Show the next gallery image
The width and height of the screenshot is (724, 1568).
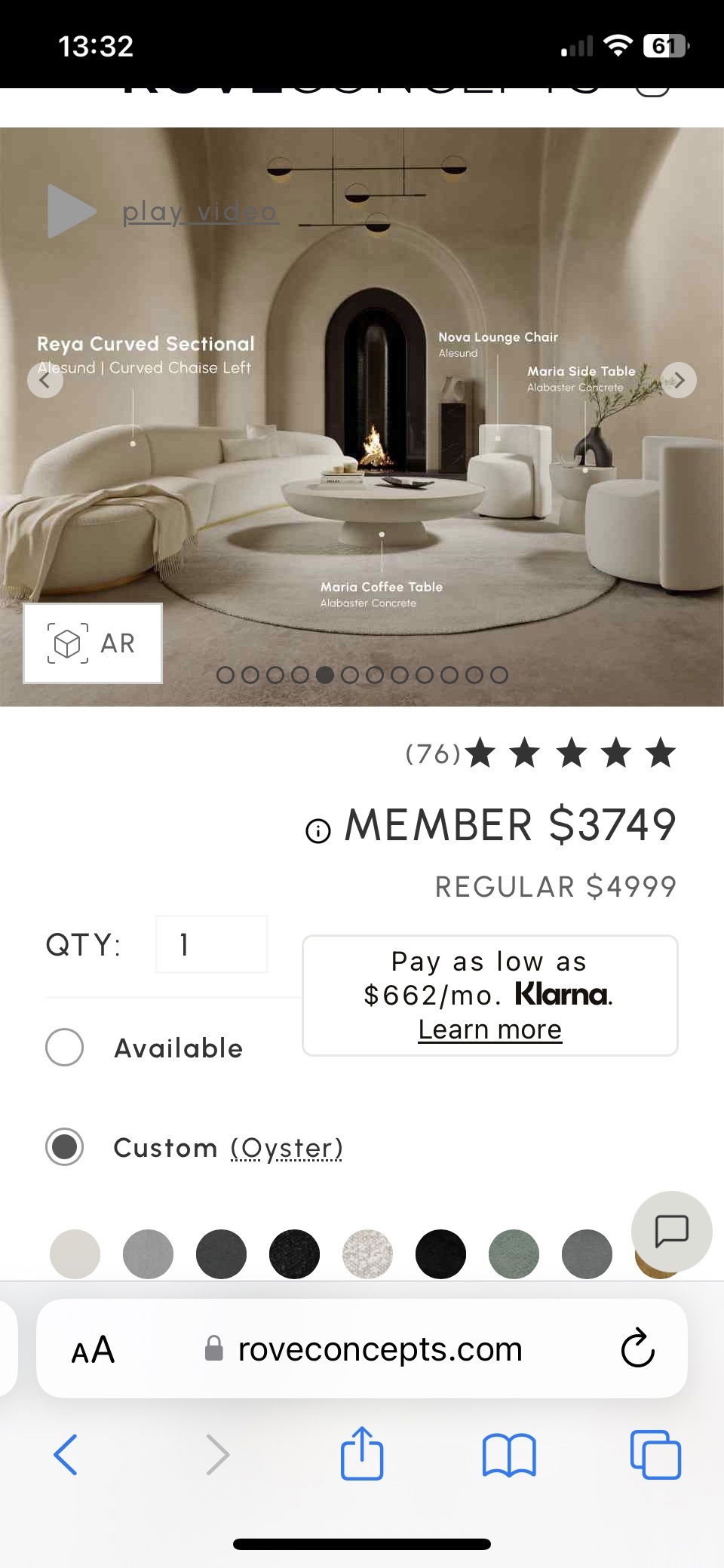(x=679, y=380)
